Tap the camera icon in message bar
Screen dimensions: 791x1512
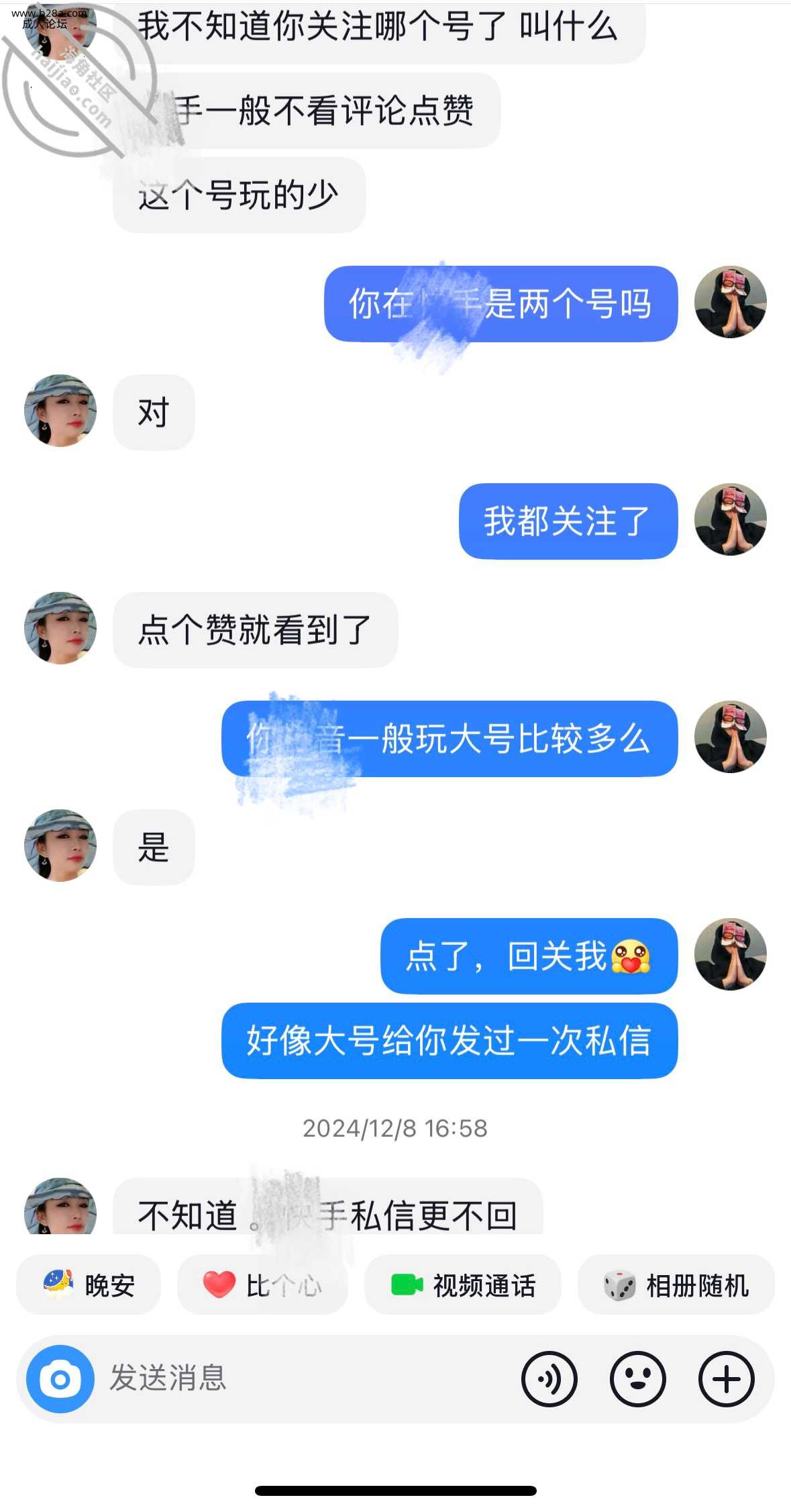click(60, 1379)
